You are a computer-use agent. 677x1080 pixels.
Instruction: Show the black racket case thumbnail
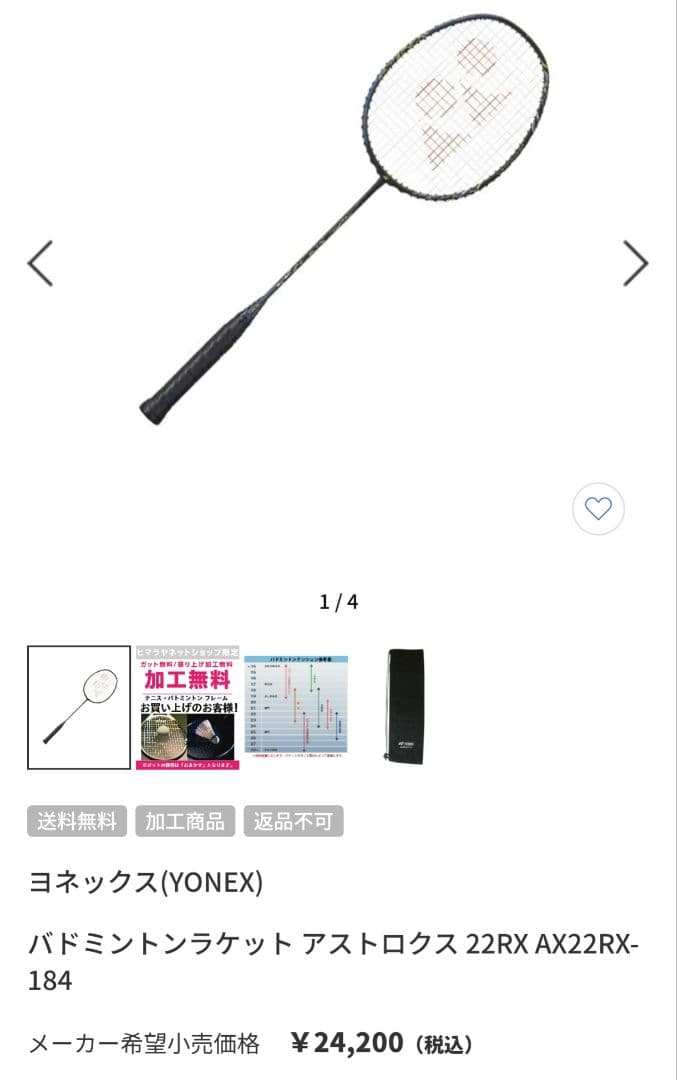(x=404, y=707)
